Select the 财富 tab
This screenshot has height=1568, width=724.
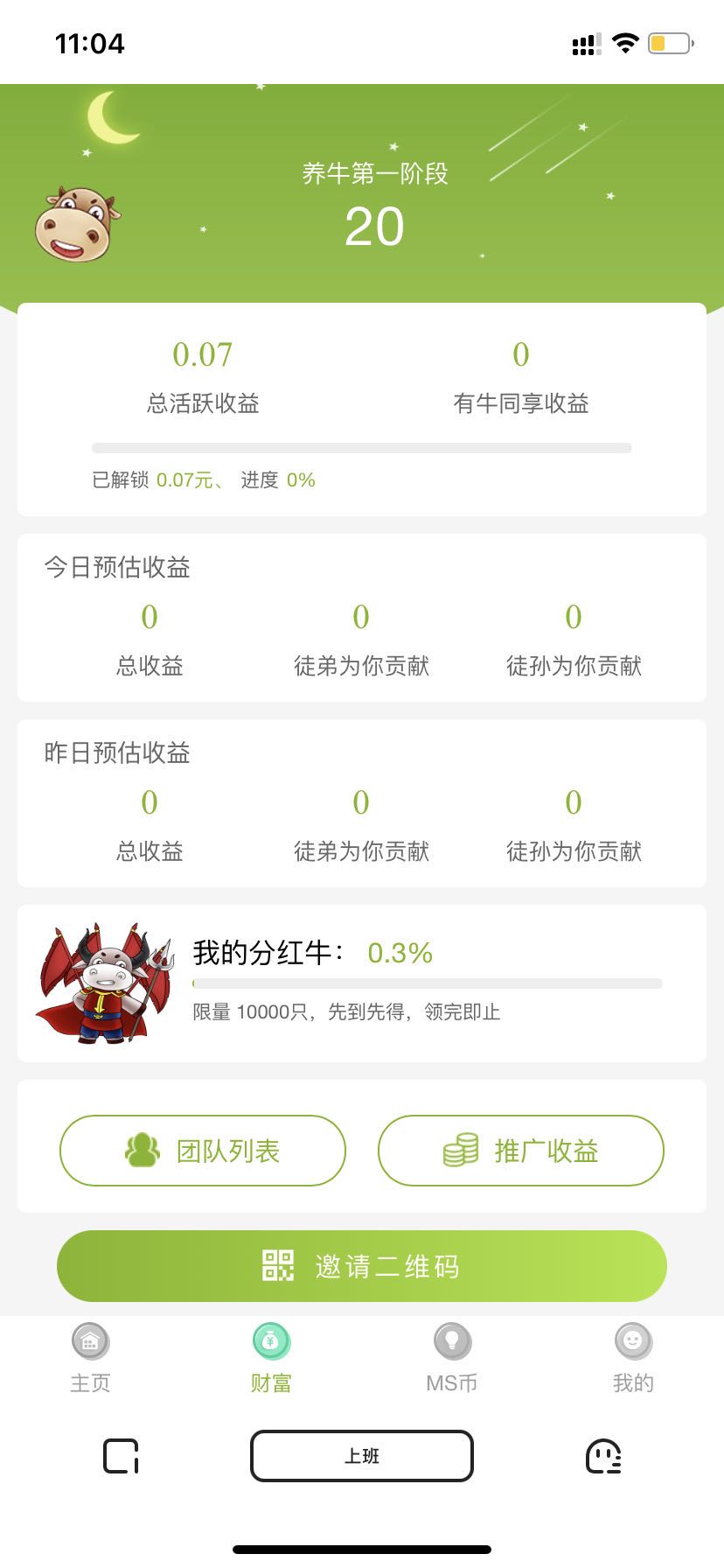pos(271,1357)
